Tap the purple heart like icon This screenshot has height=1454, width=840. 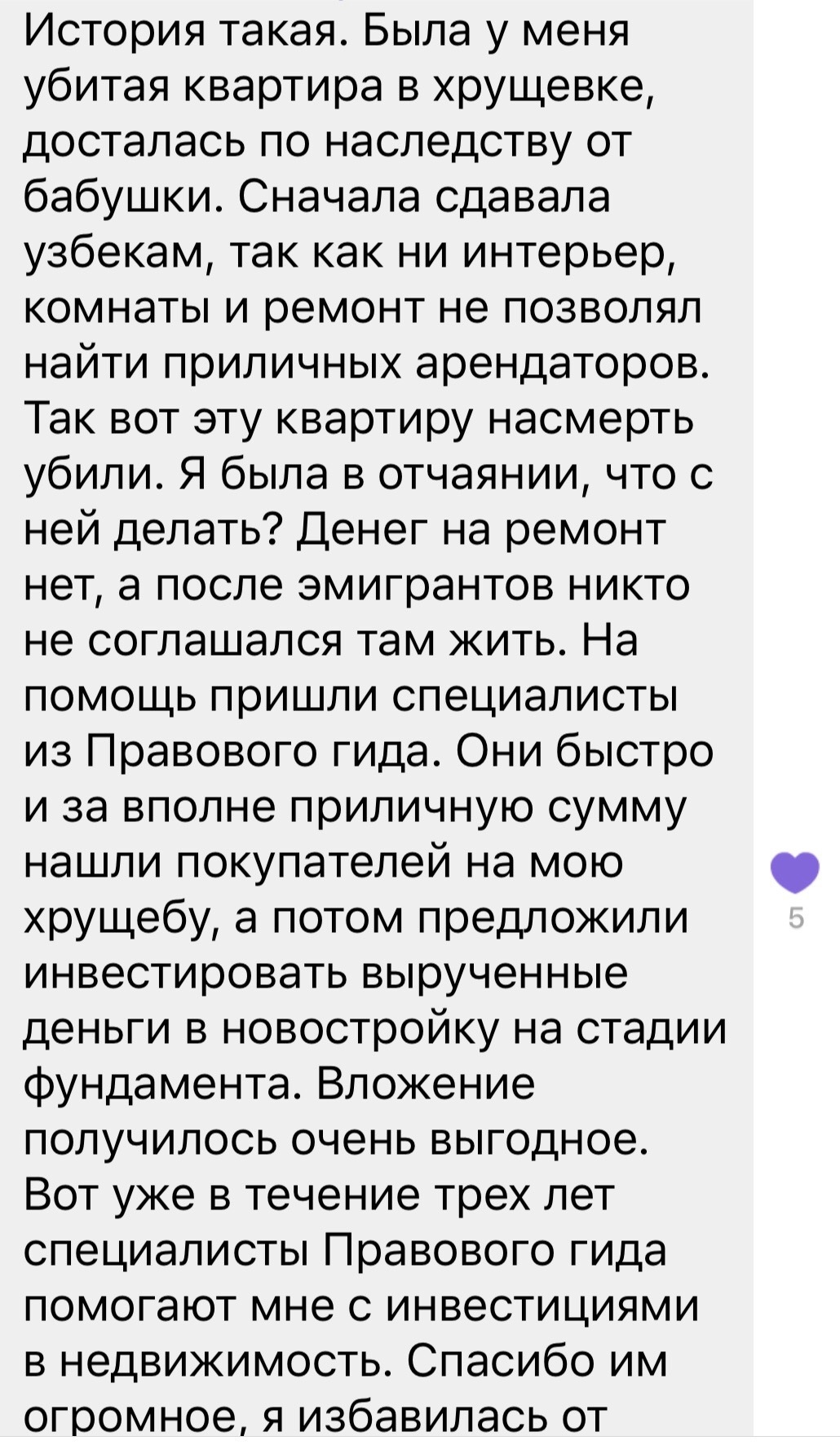click(x=795, y=871)
